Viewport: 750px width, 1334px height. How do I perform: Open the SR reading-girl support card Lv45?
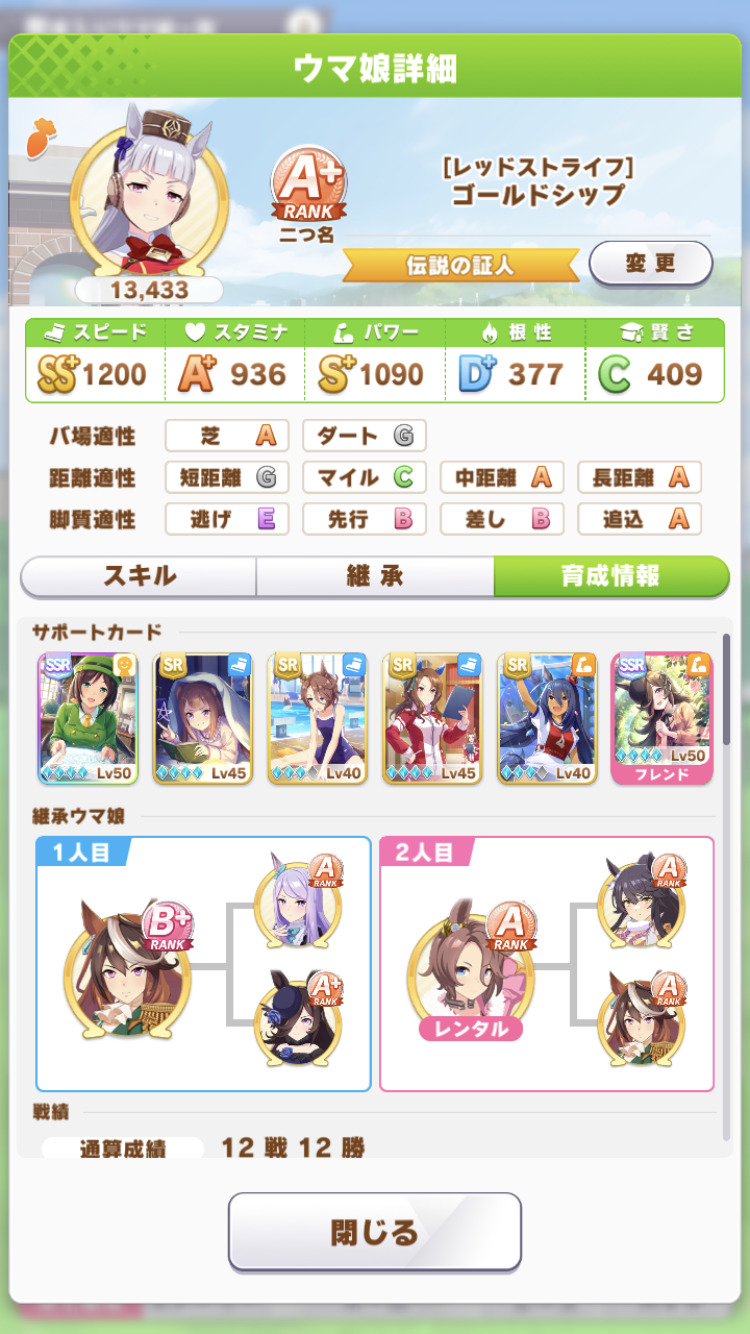pos(202,718)
